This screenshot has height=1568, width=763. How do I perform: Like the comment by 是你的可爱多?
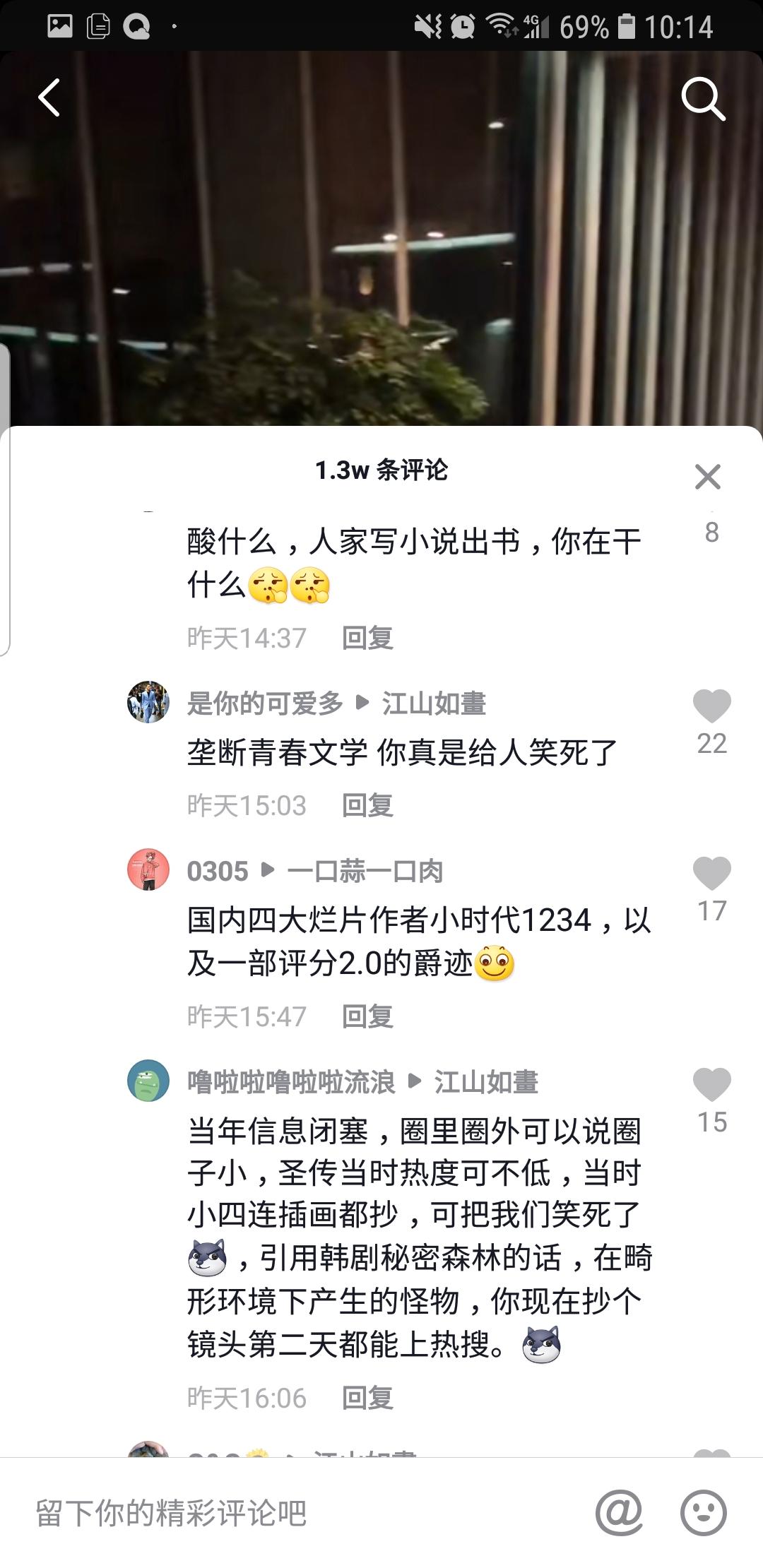711,706
